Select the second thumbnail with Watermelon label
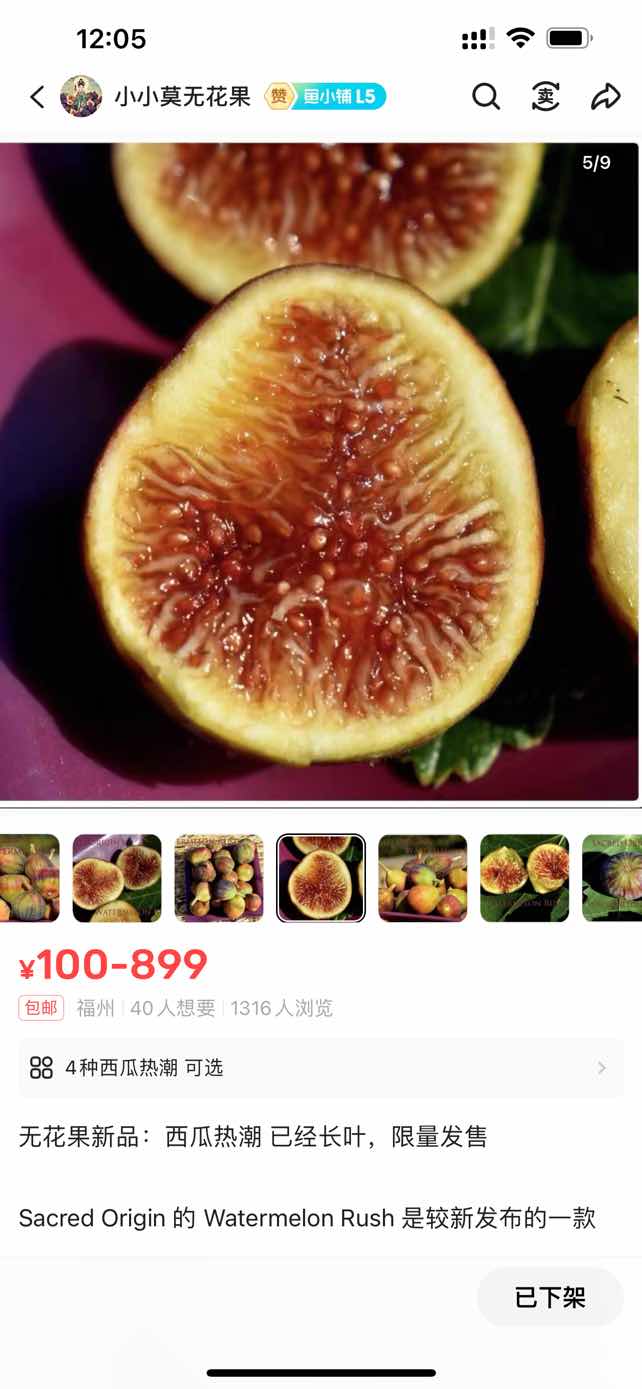The height and width of the screenshot is (1389, 642). (117, 878)
